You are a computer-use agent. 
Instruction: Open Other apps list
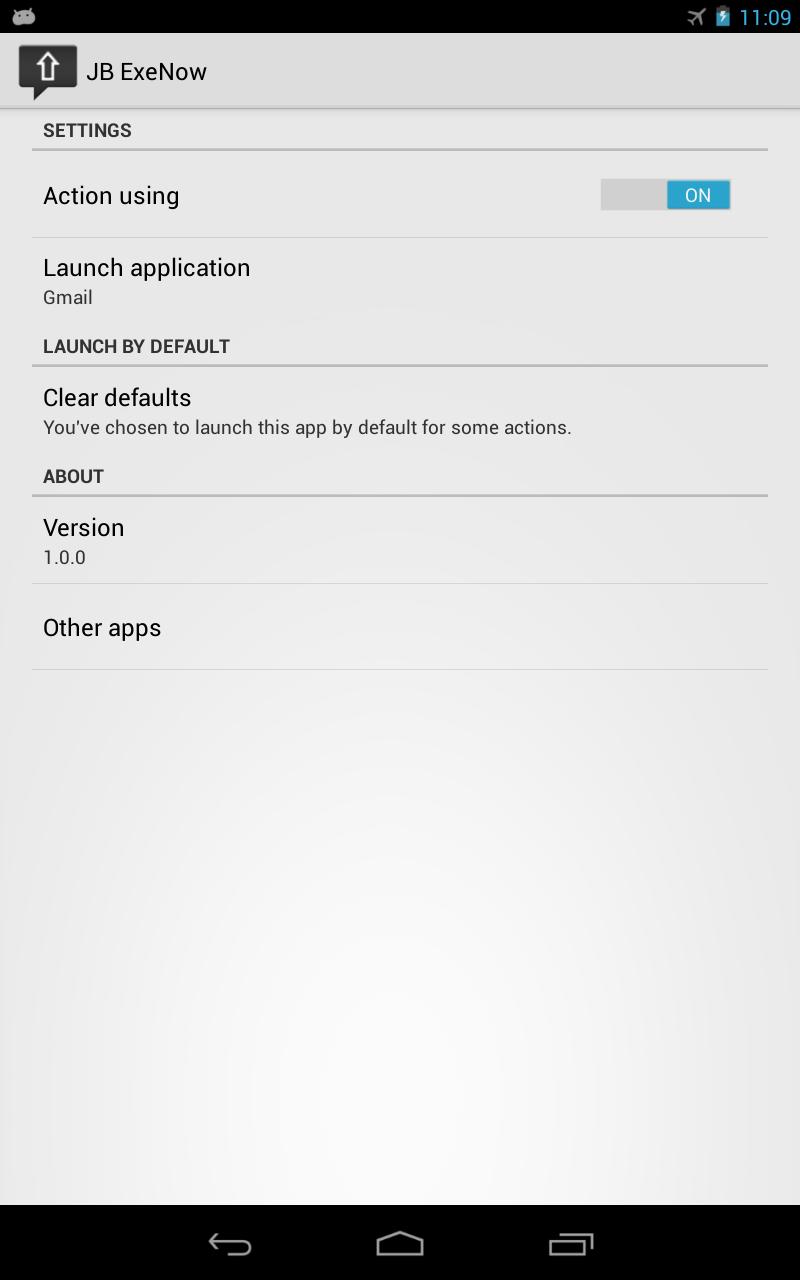[400, 627]
